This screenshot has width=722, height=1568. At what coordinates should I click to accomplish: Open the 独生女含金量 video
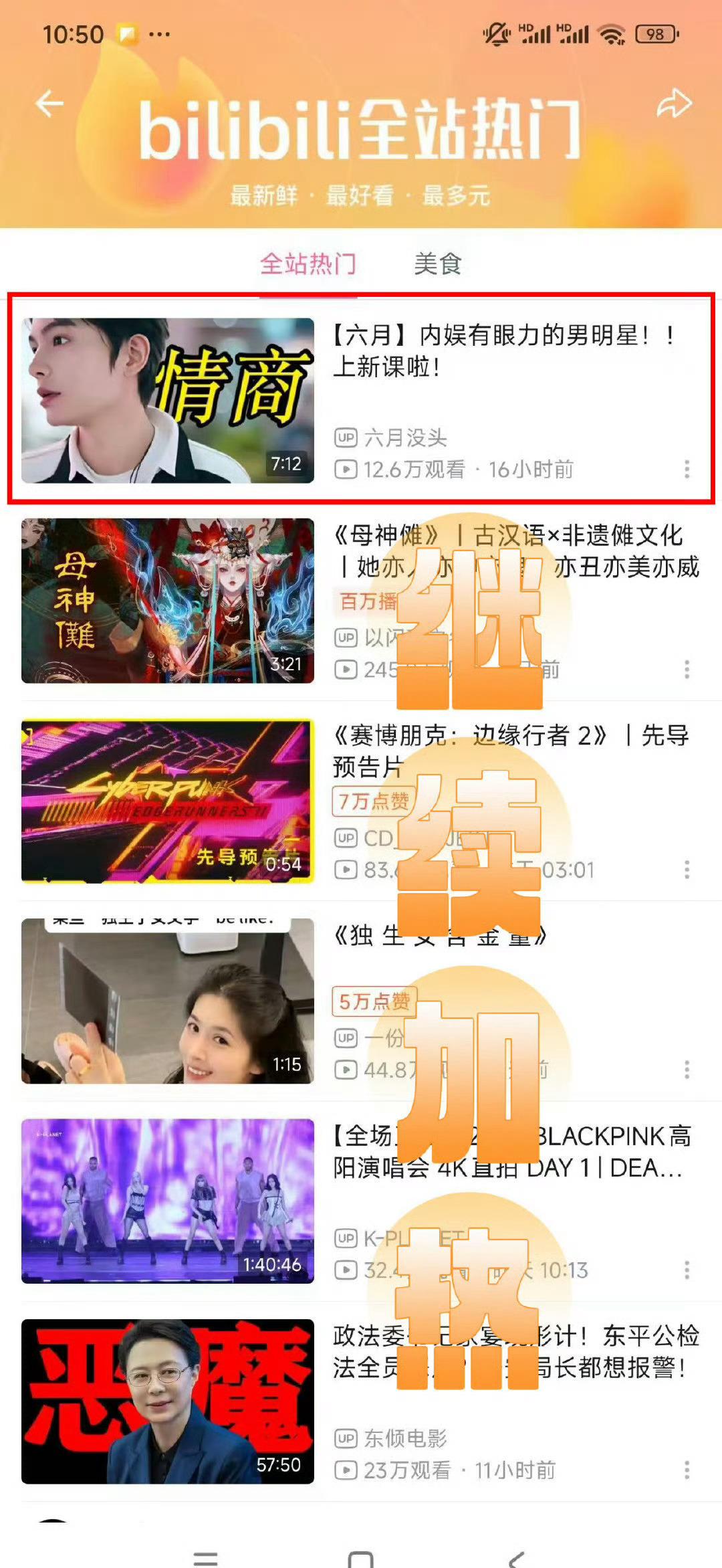(167, 1001)
